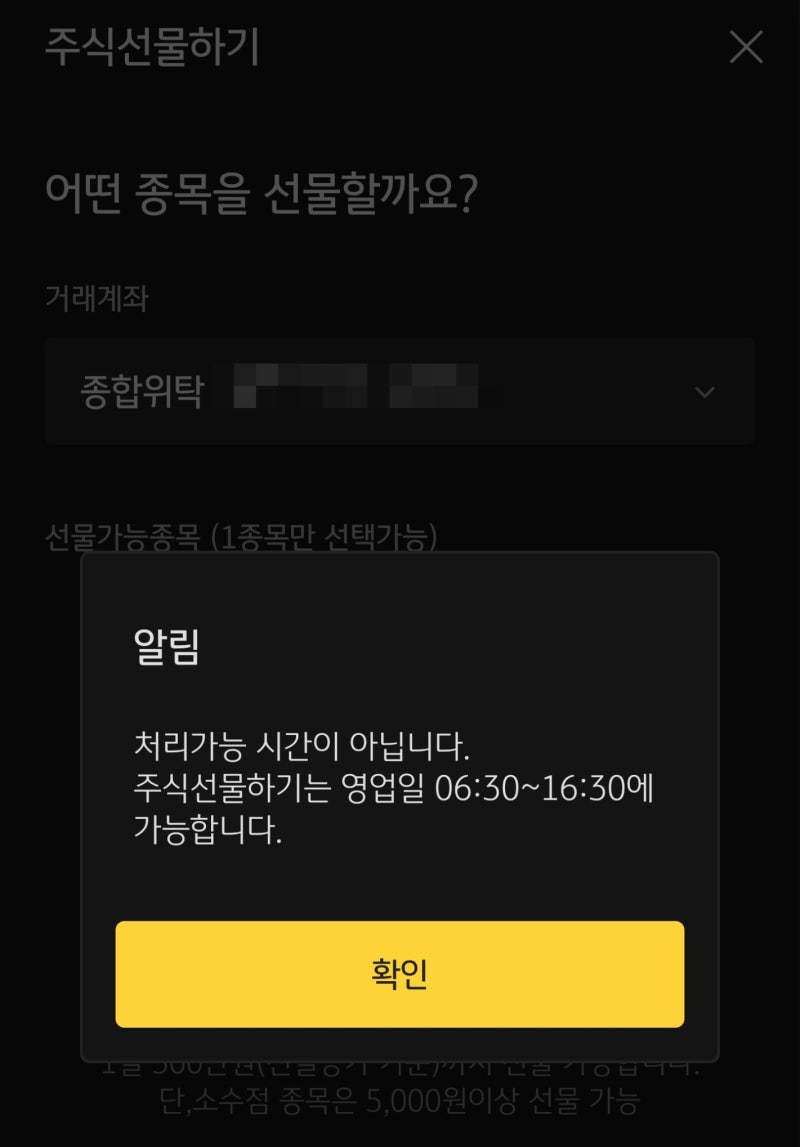Tap the 어떤 종목을 선물할까요? heading
Screen dimensions: 800x1147
pos(270,192)
